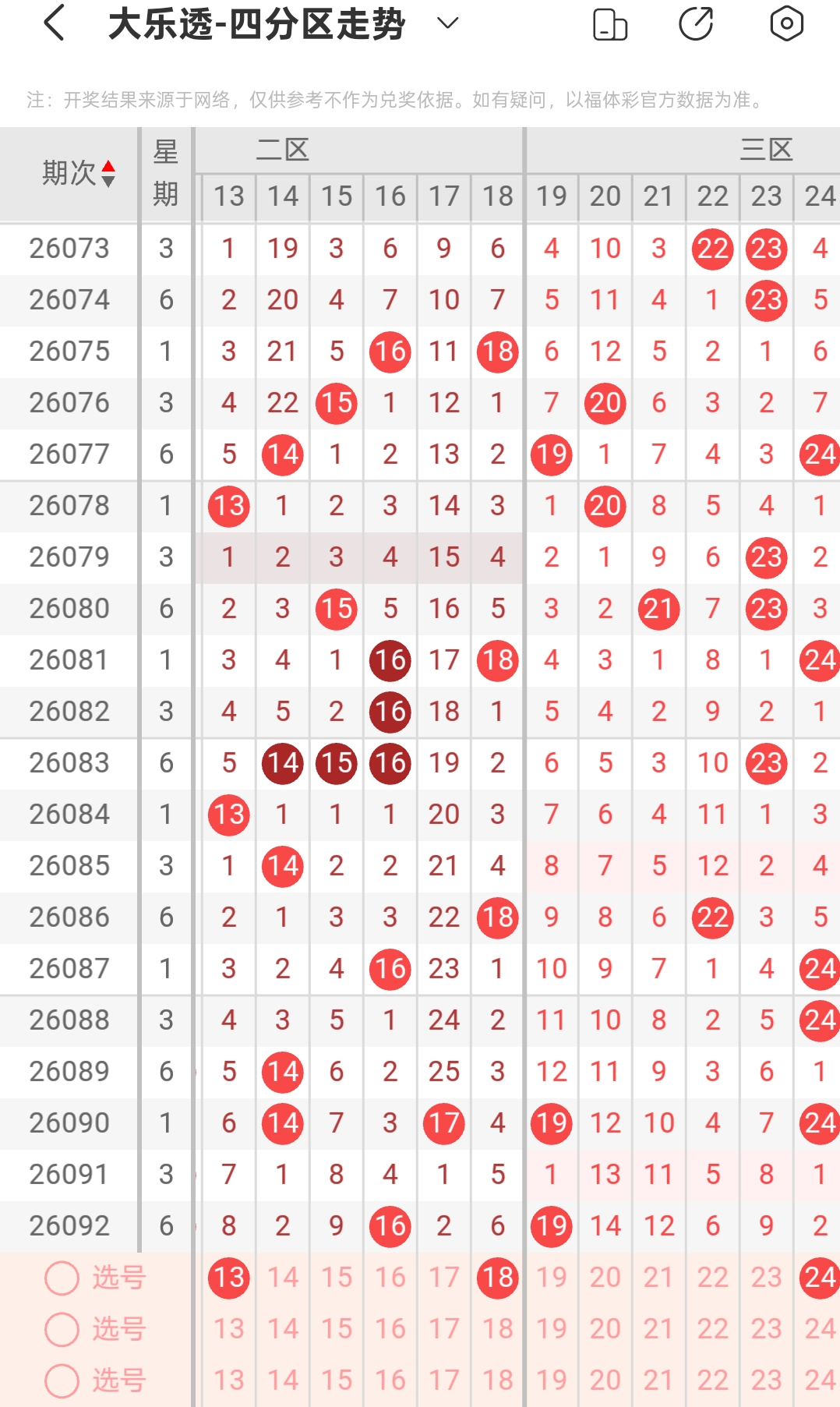
Task: Go back using the top-left arrow
Action: click(x=54, y=23)
